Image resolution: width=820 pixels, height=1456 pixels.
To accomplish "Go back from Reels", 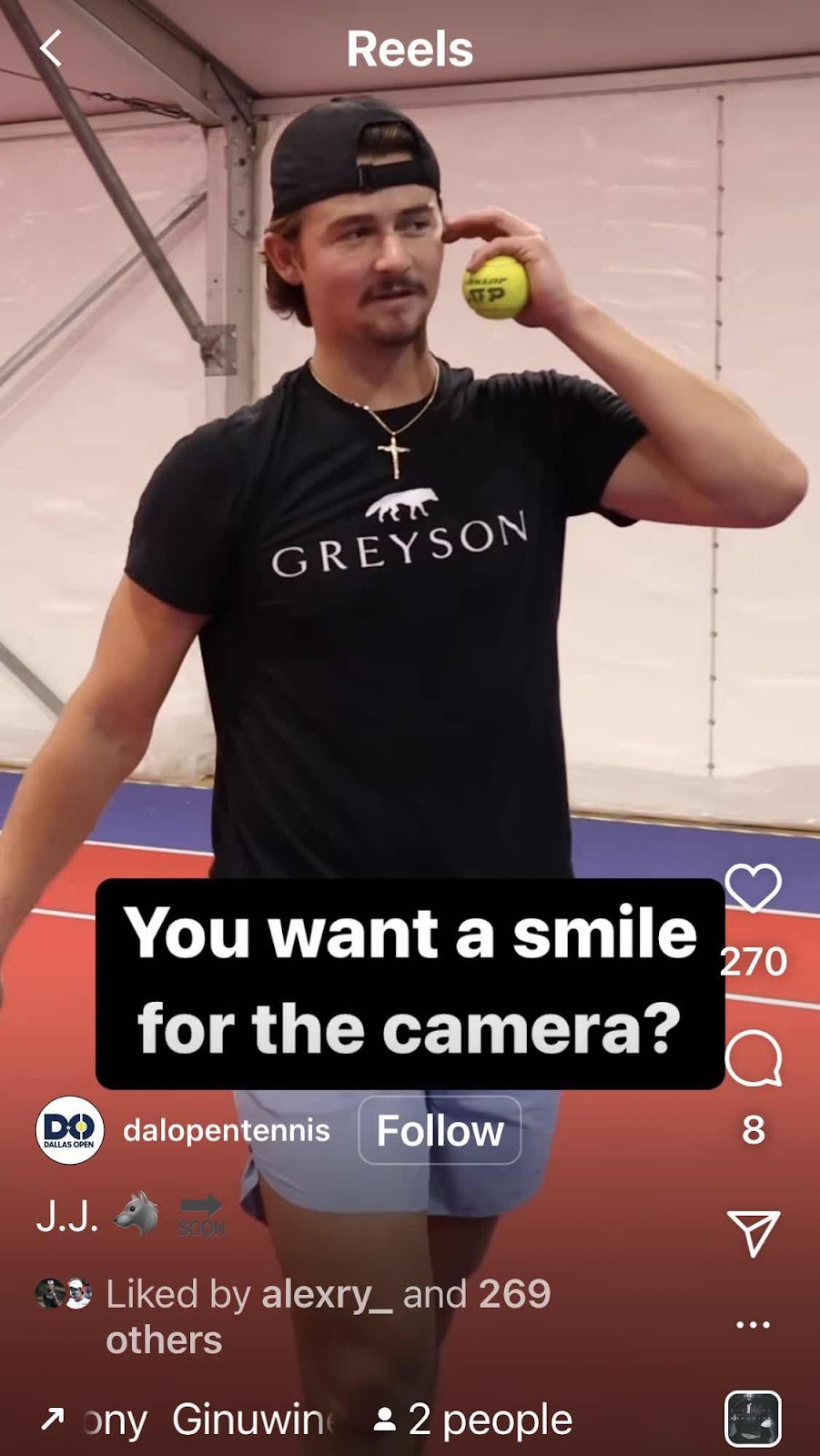I will tap(52, 48).
